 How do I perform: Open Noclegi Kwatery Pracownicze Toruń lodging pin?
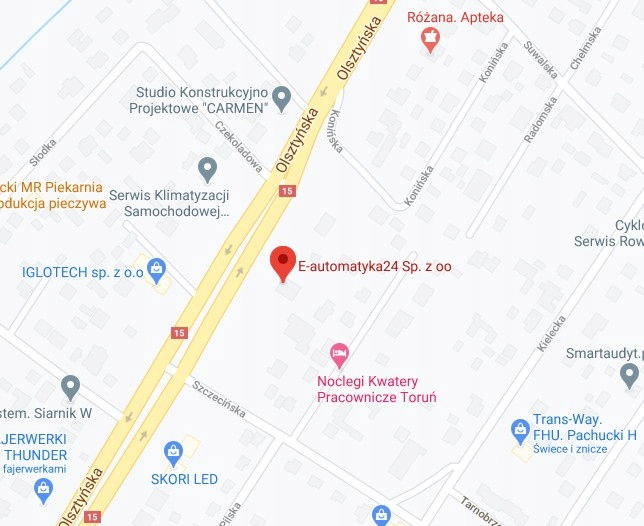click(x=340, y=354)
